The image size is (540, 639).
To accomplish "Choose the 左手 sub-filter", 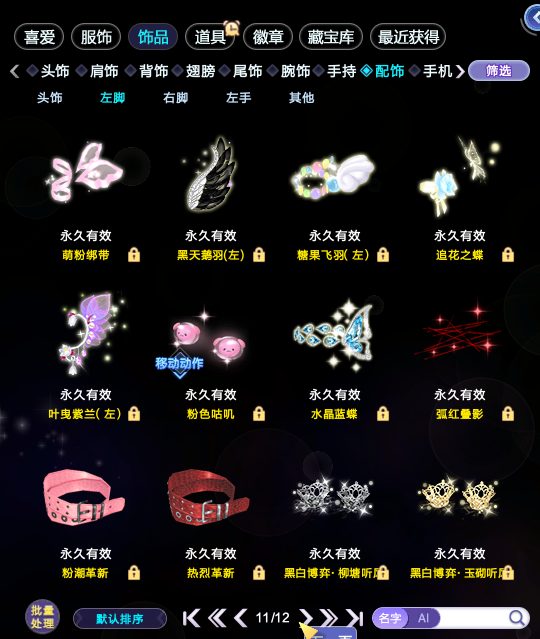I will click(x=238, y=98).
